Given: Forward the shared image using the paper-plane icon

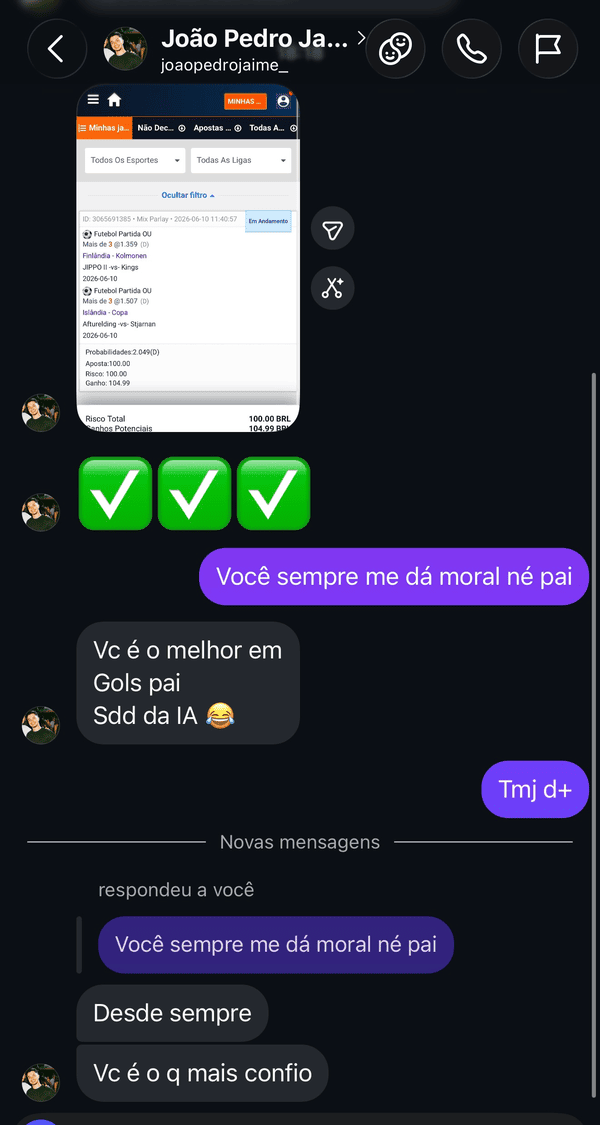Looking at the screenshot, I should (x=332, y=228).
